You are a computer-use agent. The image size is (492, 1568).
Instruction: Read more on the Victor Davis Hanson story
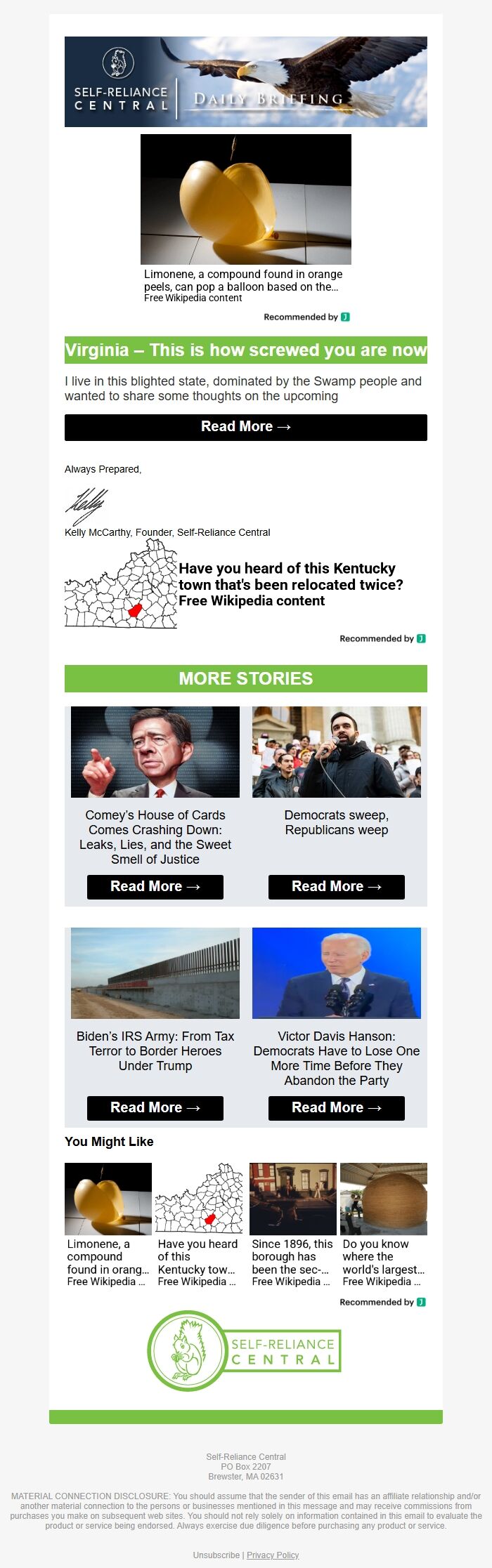[x=336, y=1108]
